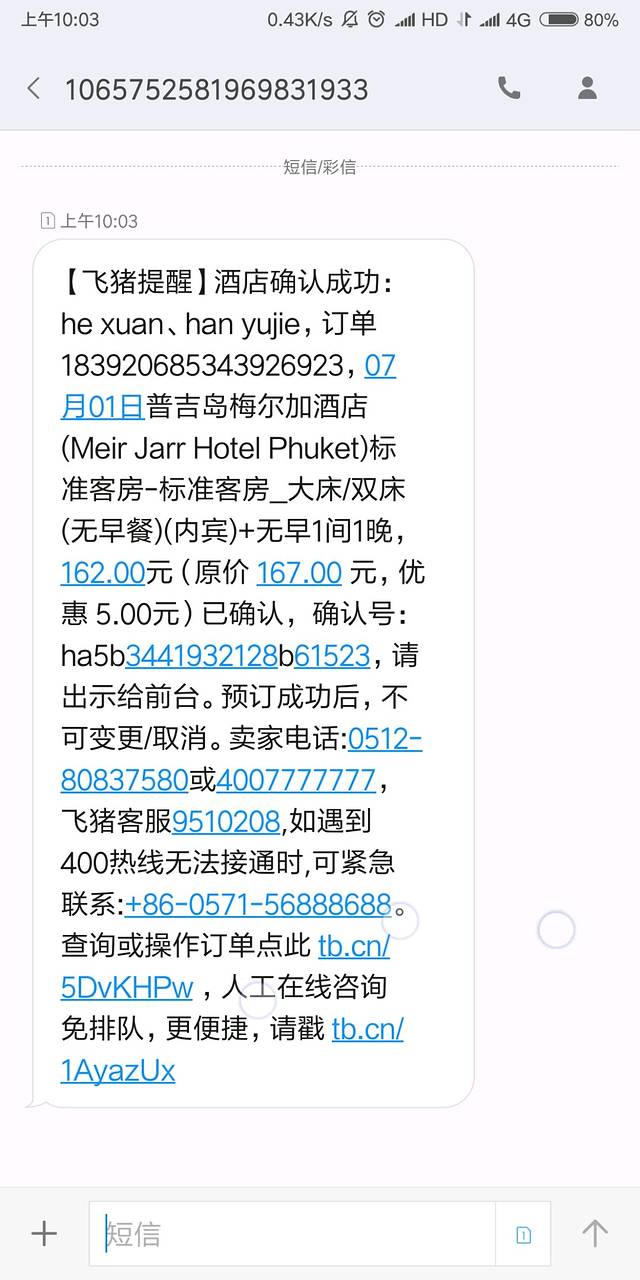Dial the 4007777777 hotline link
Image resolution: width=640 pixels, height=1280 pixels.
(x=296, y=779)
